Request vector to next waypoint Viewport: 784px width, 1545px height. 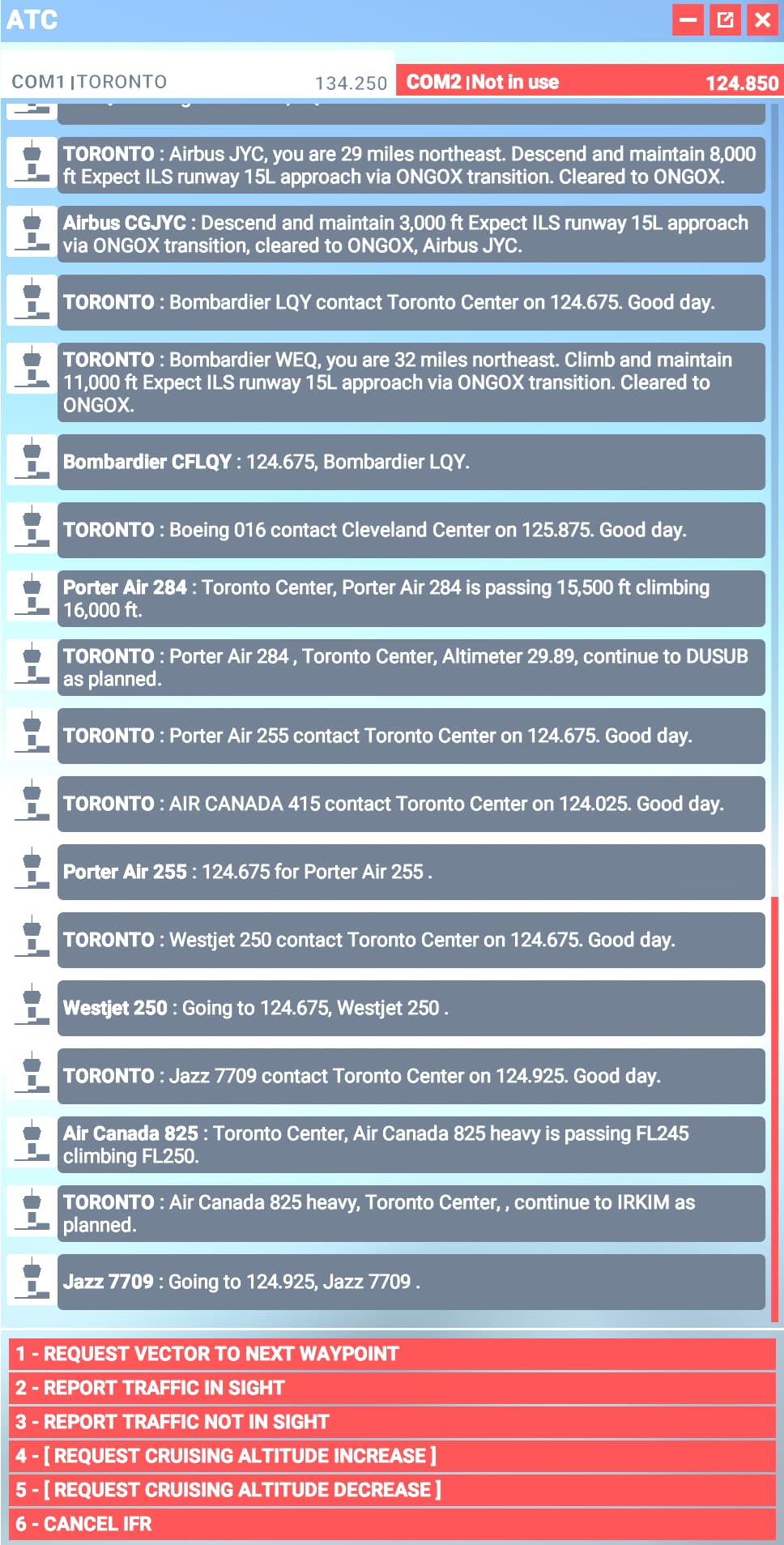pos(392,1354)
